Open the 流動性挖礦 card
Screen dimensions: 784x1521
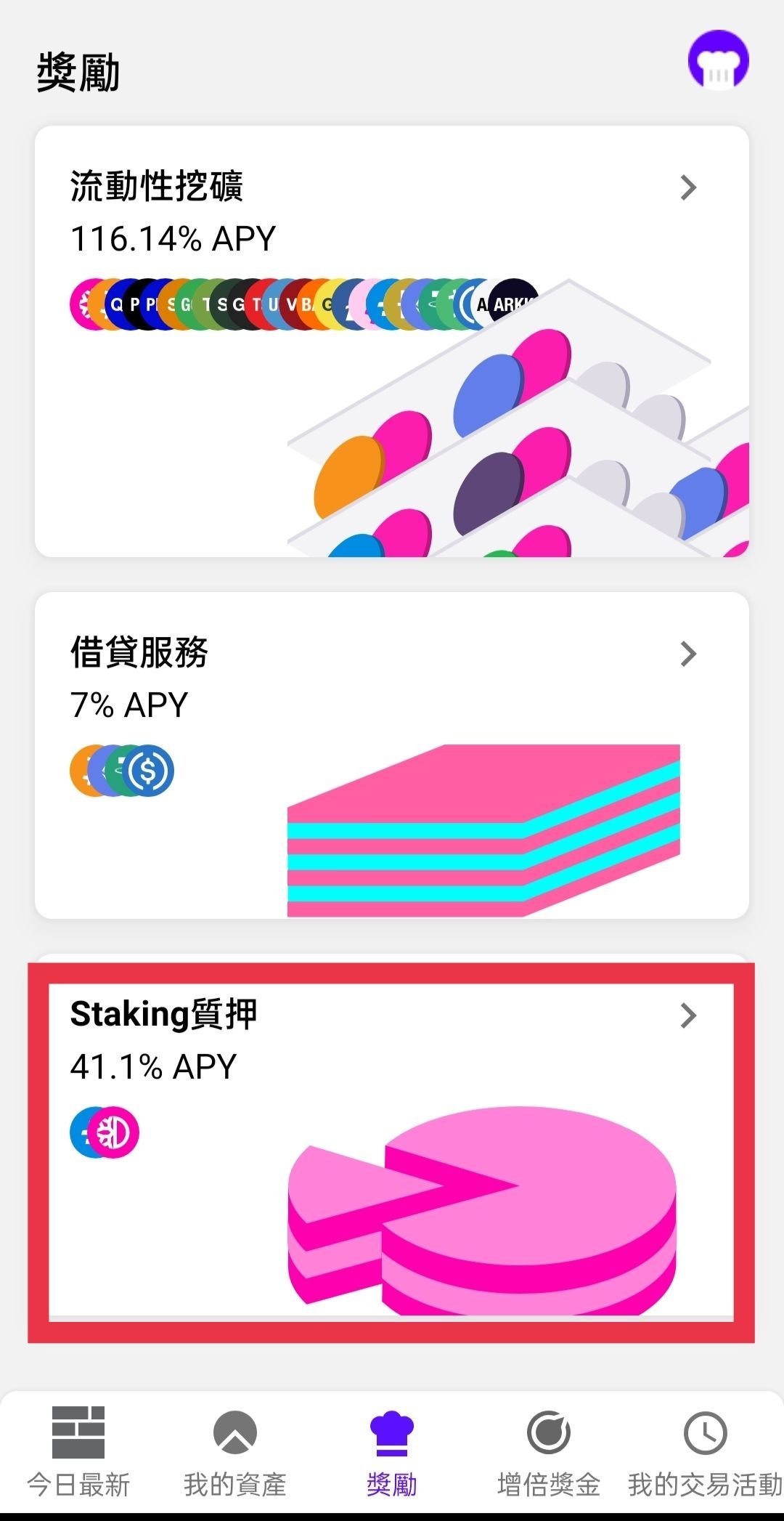tap(392, 341)
